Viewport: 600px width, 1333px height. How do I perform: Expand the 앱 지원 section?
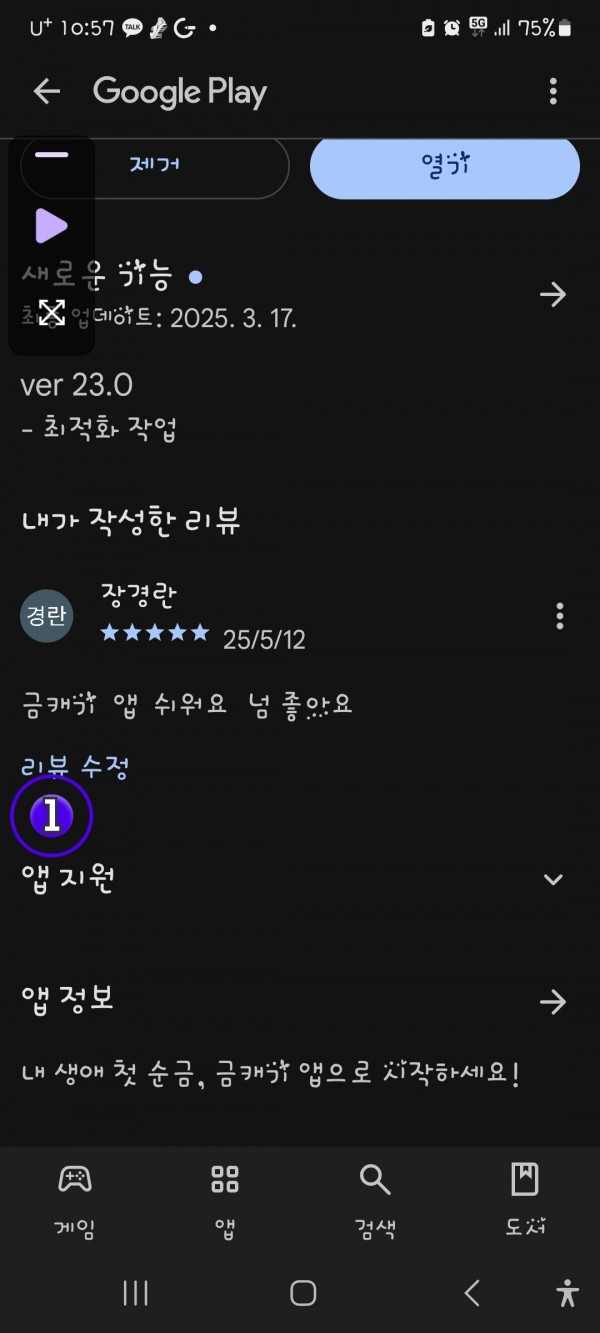(x=553, y=879)
